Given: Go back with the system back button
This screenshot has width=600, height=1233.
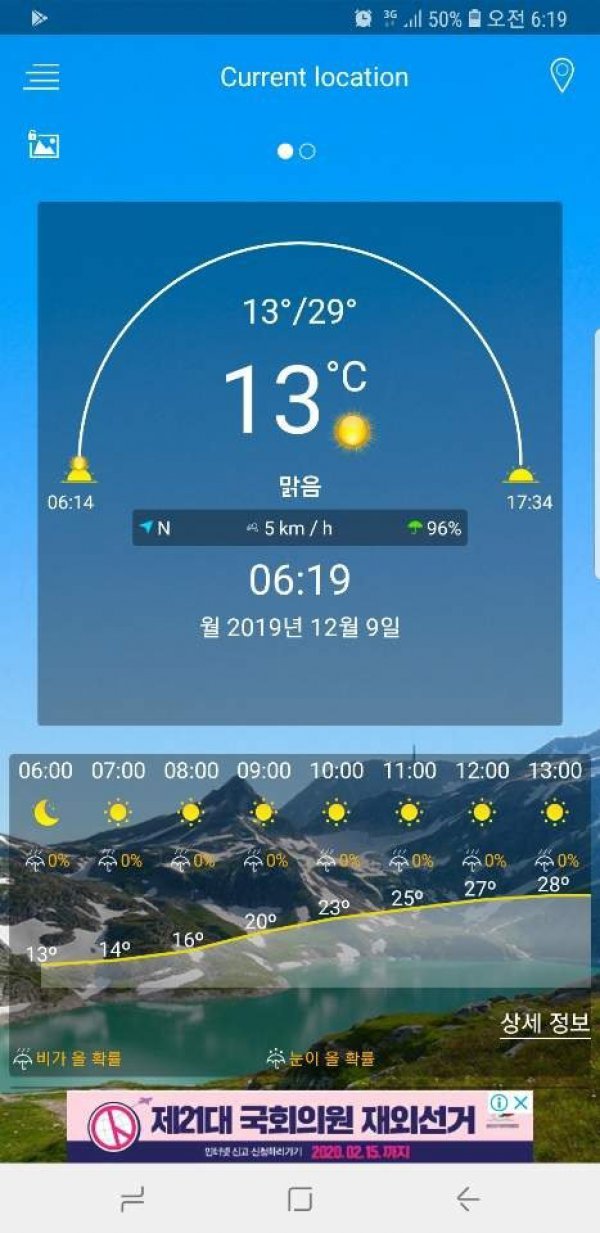Looking at the screenshot, I should pos(467,1199).
